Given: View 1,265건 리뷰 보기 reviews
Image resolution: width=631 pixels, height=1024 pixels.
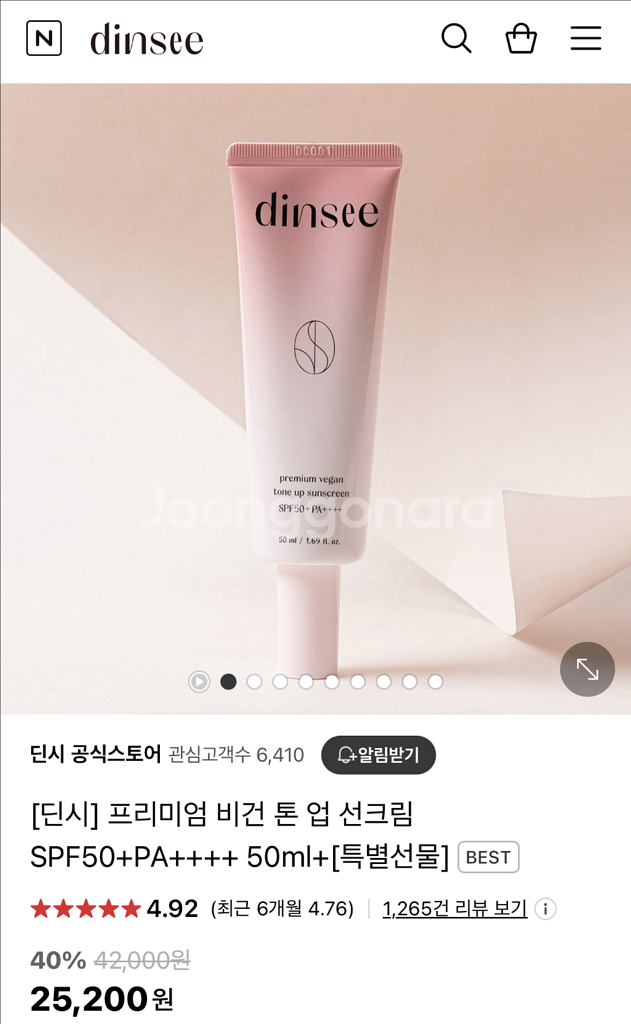Looking at the screenshot, I should 455,908.
